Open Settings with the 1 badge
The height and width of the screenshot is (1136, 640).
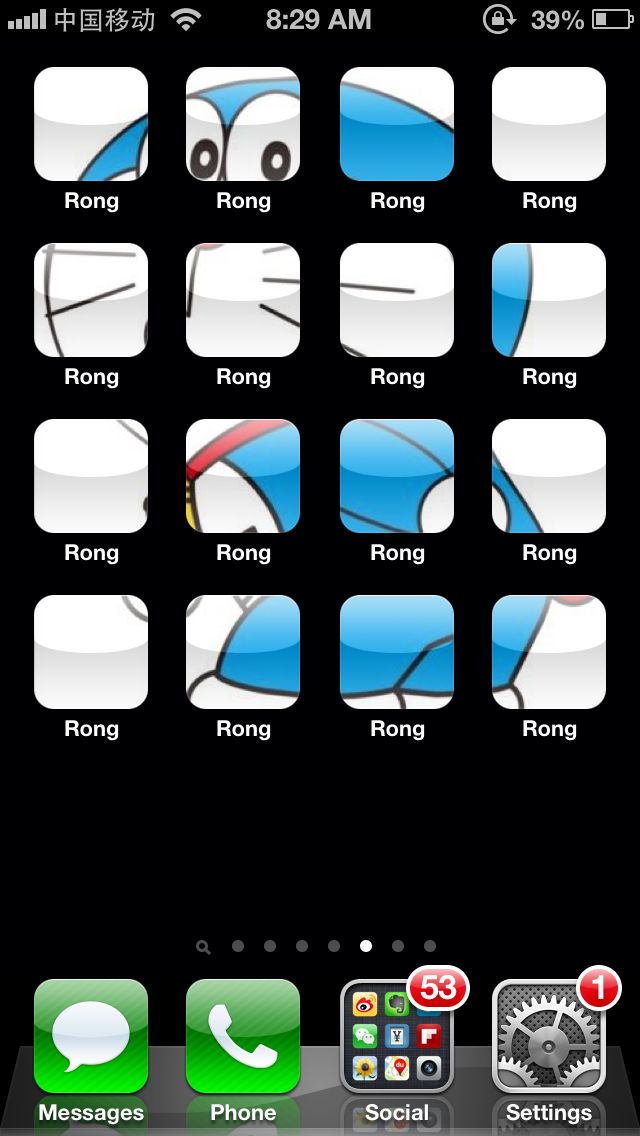pyautogui.click(x=549, y=1036)
